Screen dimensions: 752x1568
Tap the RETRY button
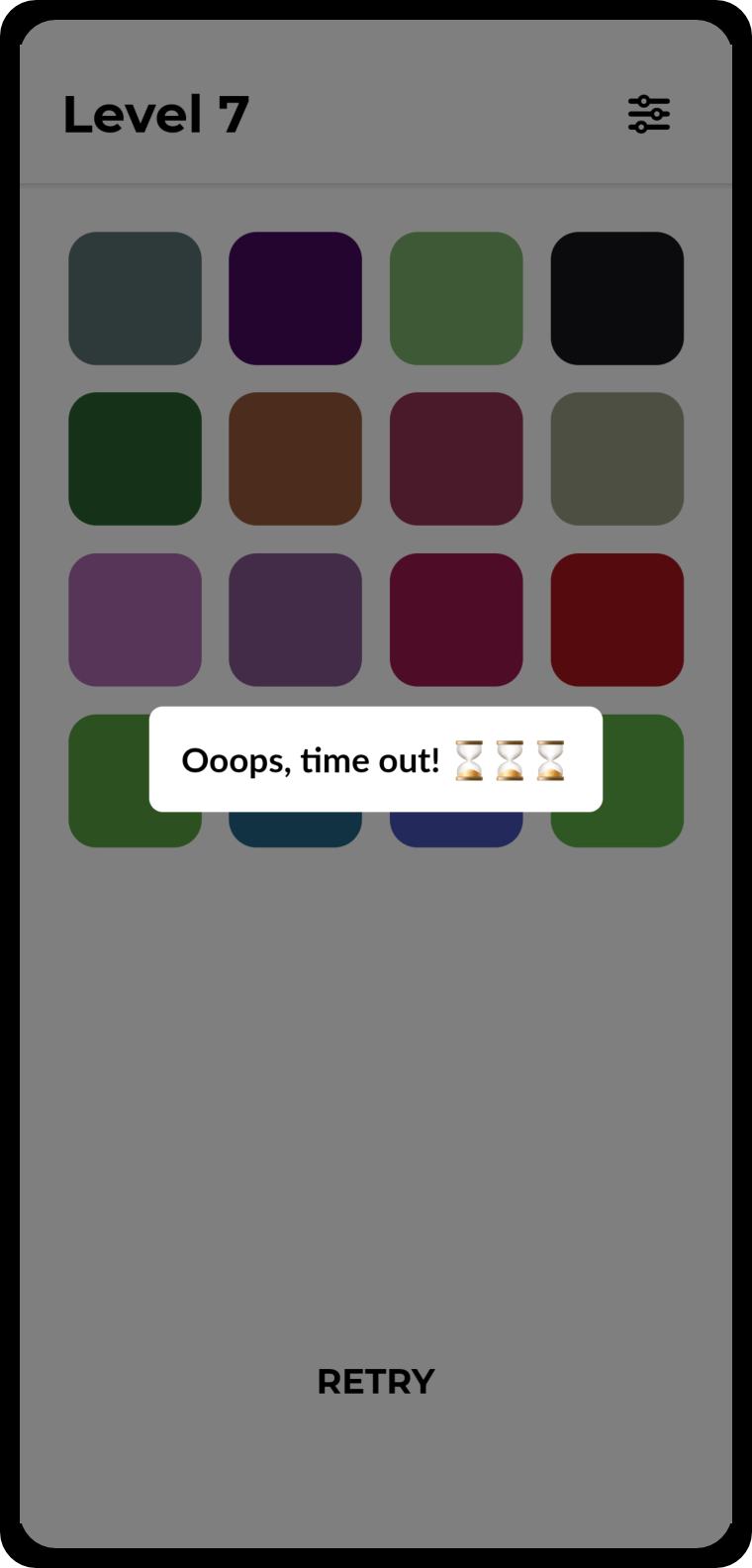376,1381
